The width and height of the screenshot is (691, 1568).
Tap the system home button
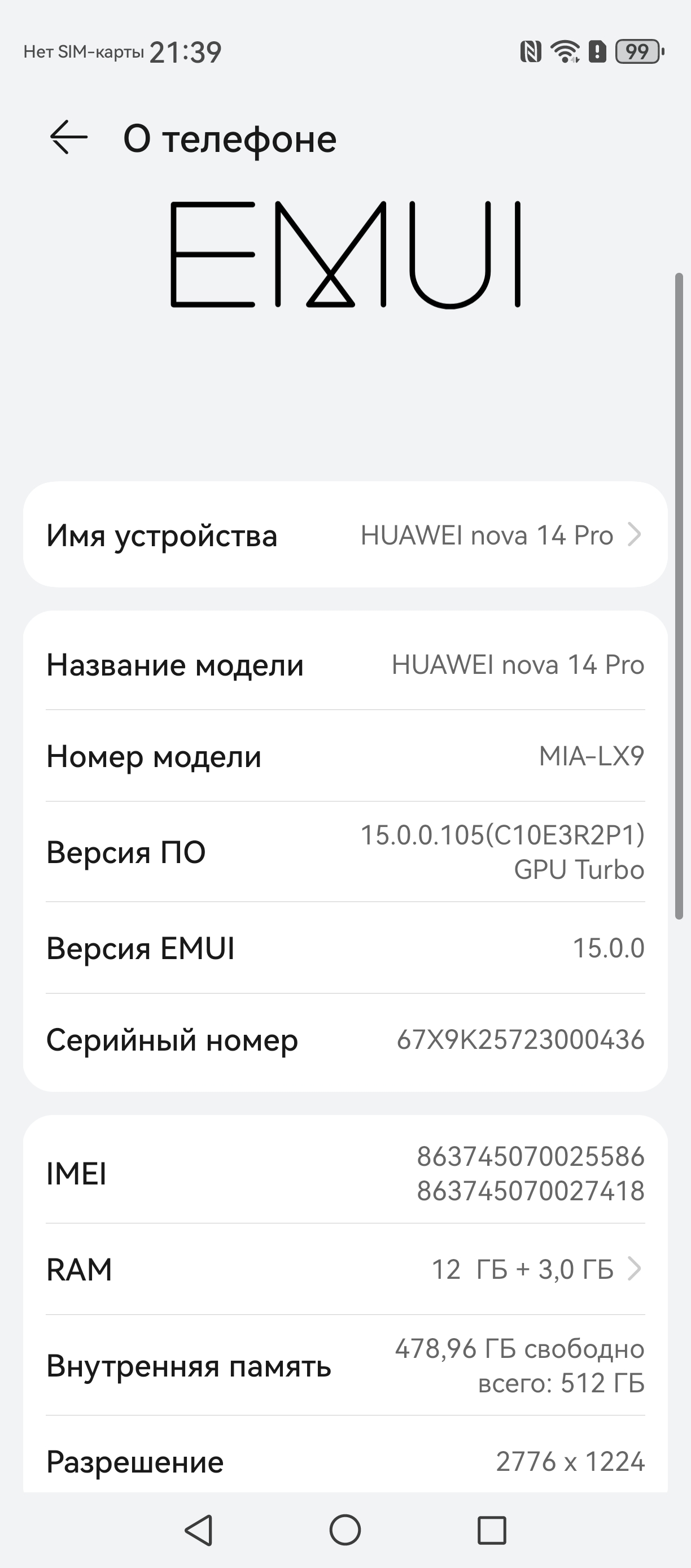(x=345, y=1530)
